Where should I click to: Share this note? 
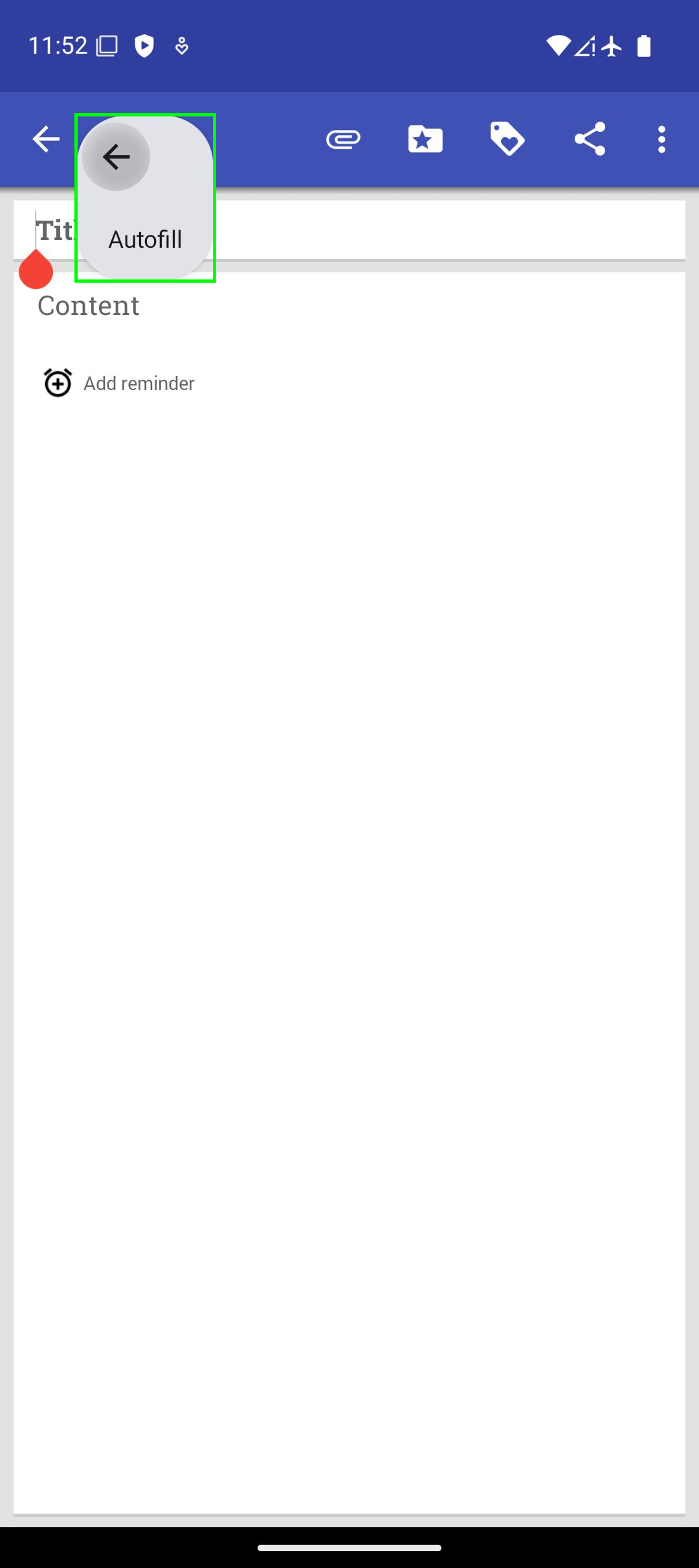pos(590,139)
